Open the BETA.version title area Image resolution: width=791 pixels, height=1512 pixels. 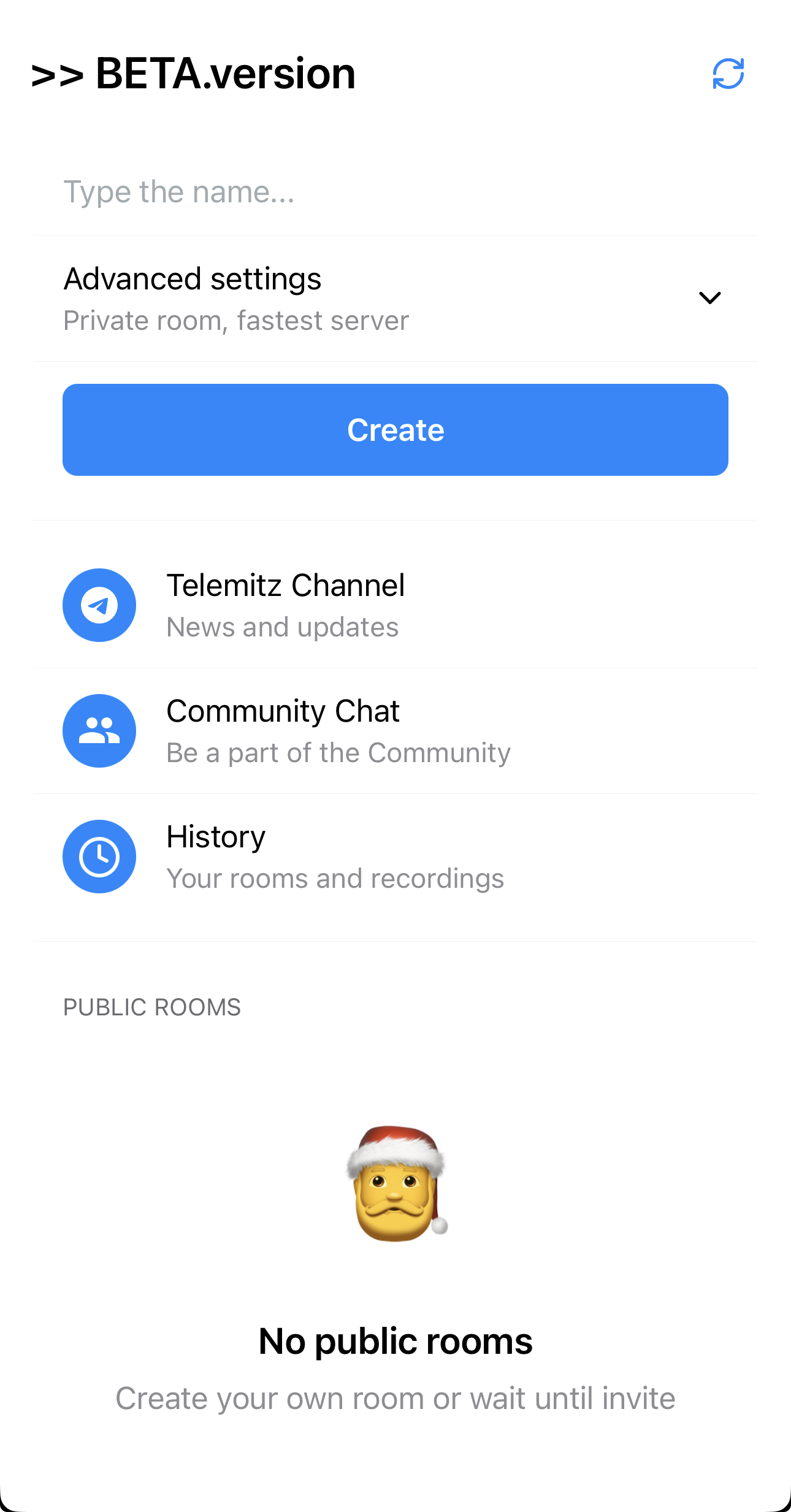[x=193, y=73]
